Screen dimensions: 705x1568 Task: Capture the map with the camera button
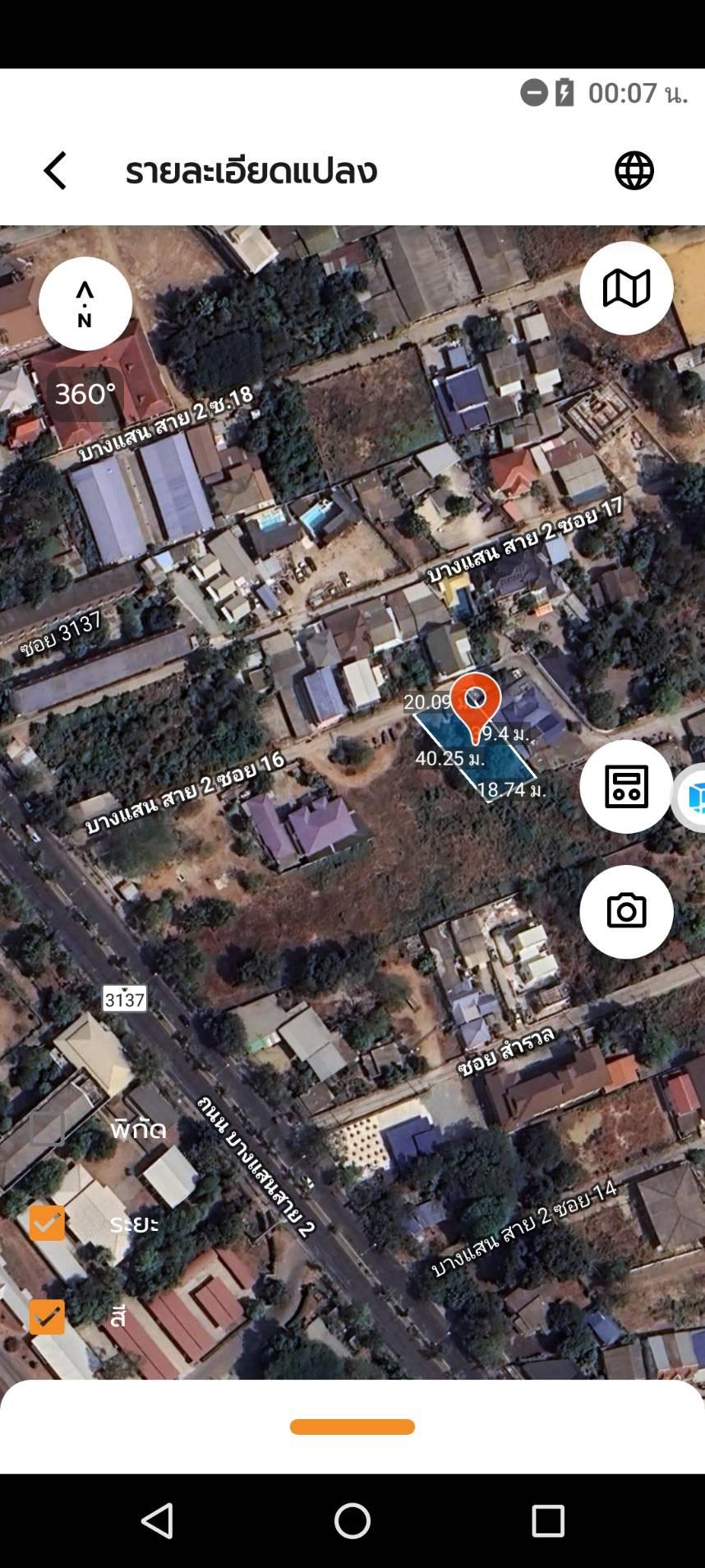pos(626,911)
